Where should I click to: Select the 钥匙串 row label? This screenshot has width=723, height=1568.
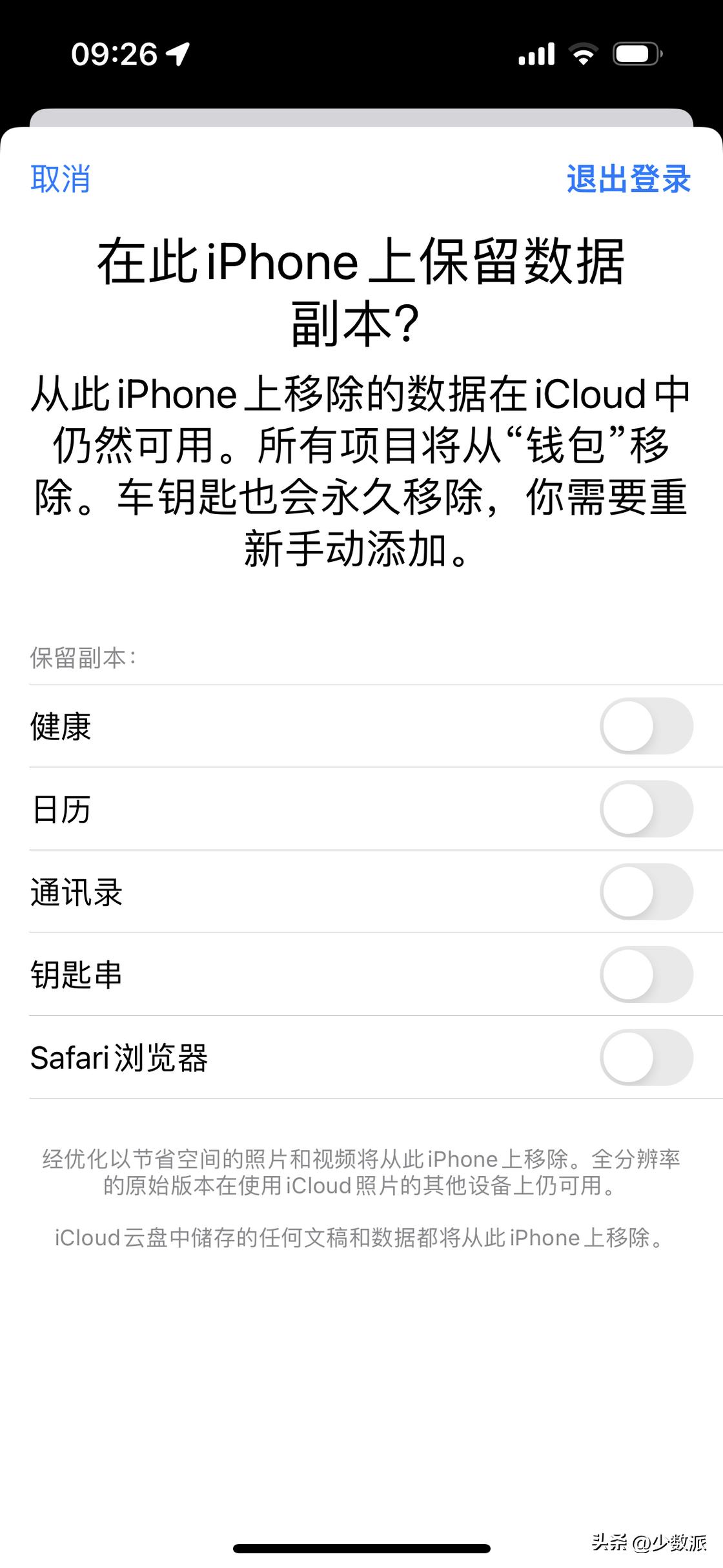pyautogui.click(x=76, y=976)
